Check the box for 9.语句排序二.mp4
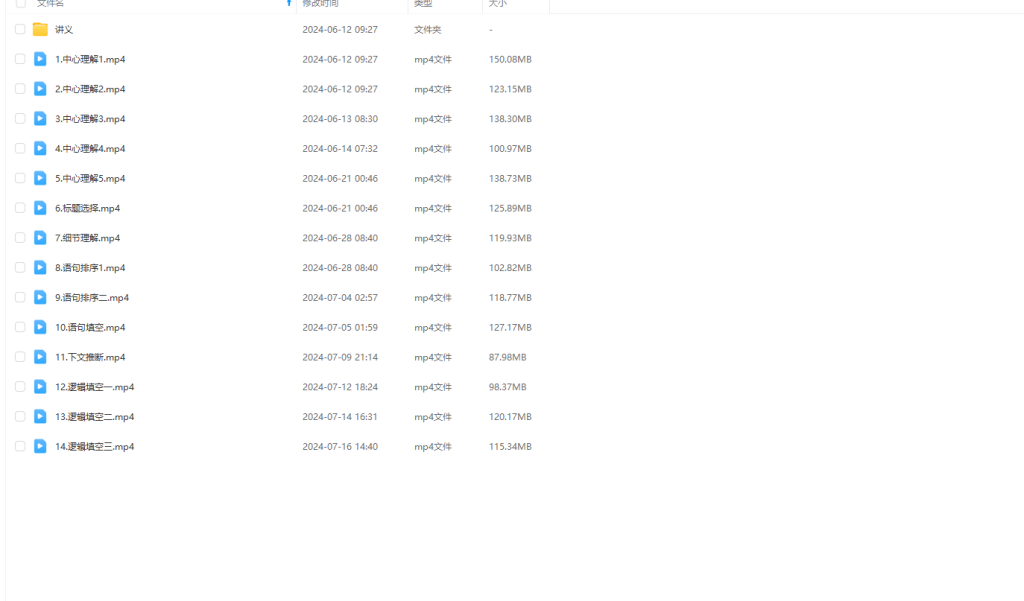This screenshot has width=1024, height=601. pyautogui.click(x=20, y=297)
